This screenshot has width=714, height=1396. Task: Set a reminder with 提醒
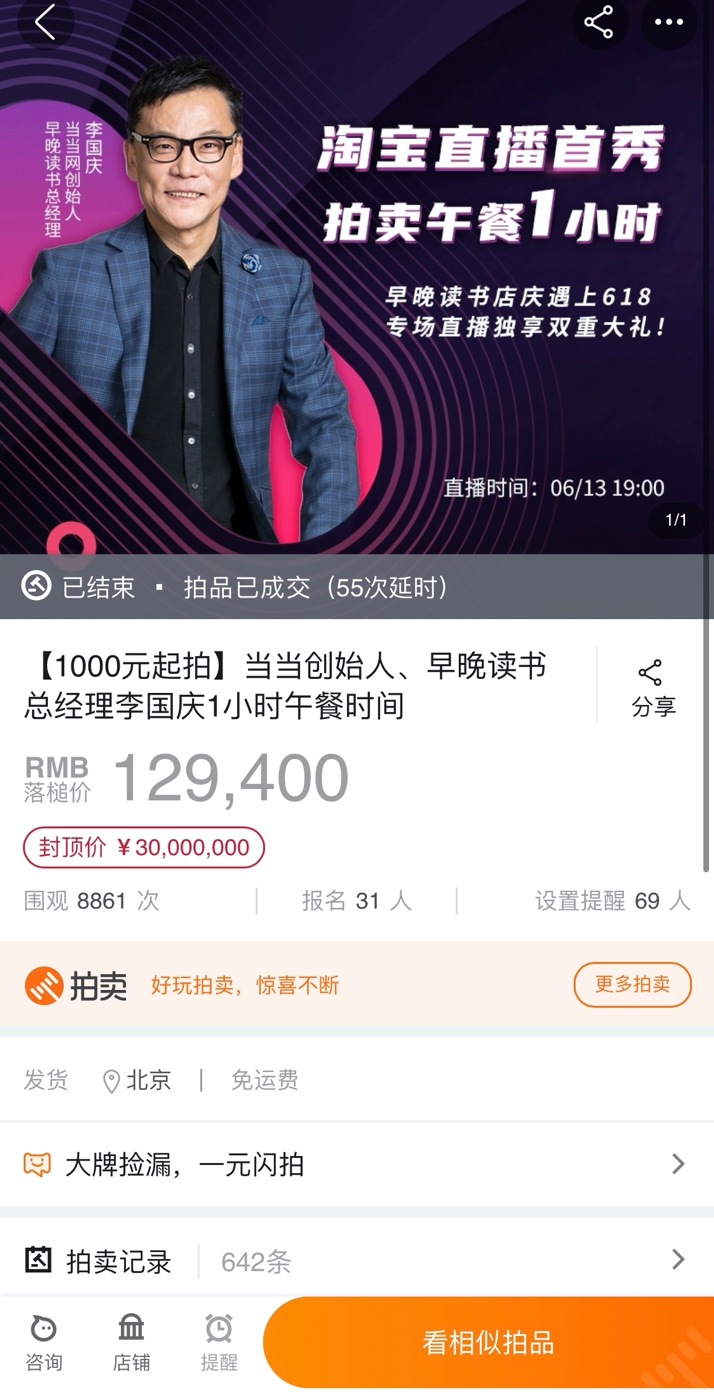(219, 1342)
